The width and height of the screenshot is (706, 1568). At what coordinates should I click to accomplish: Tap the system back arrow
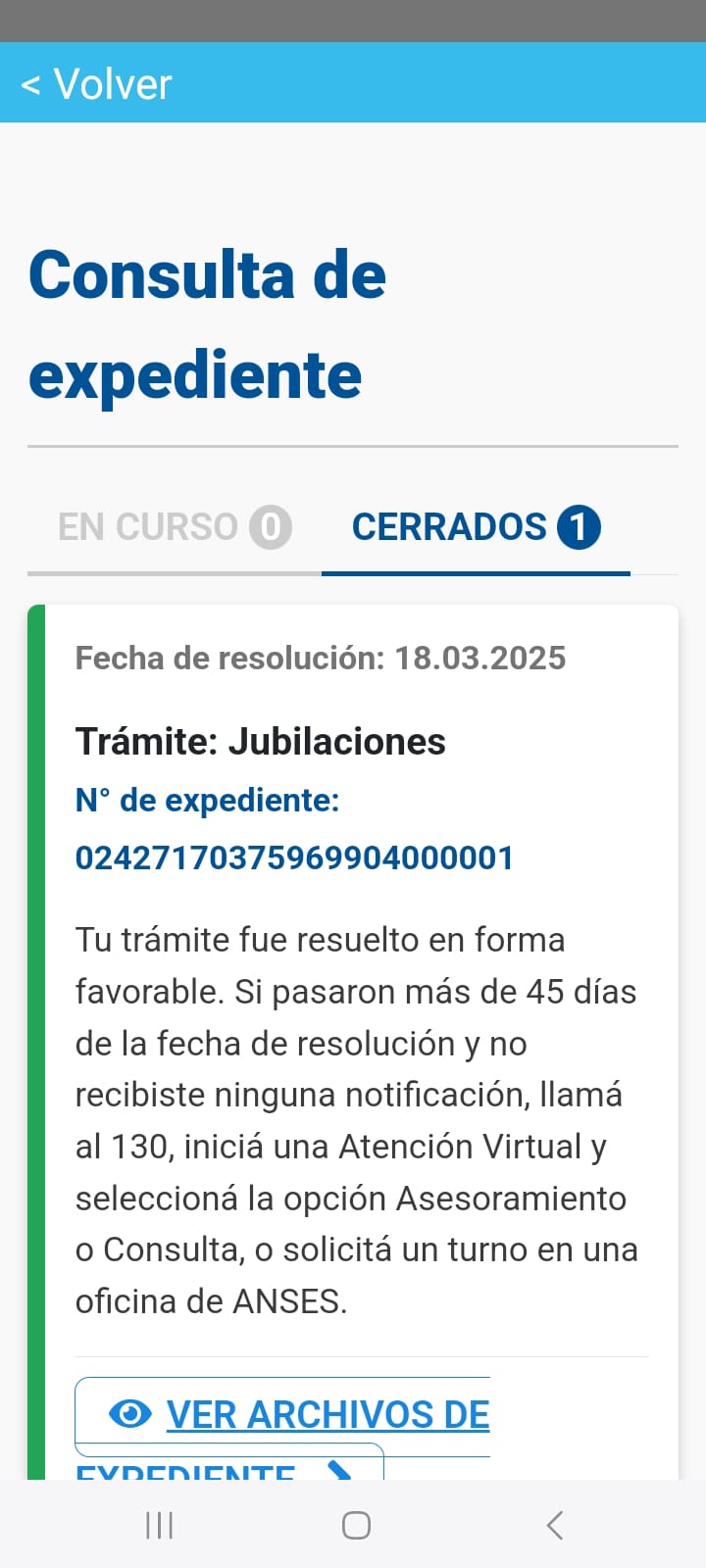(x=554, y=1525)
